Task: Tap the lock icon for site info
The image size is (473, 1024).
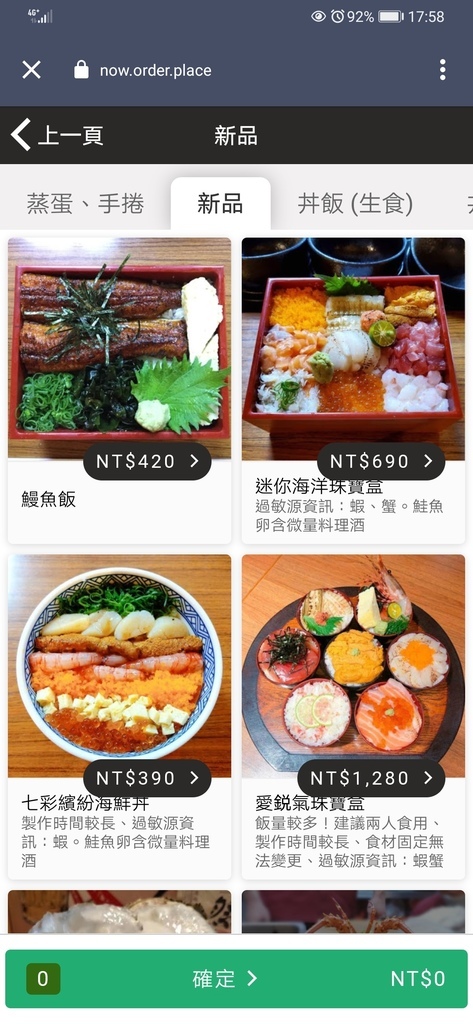Action: (x=81, y=70)
